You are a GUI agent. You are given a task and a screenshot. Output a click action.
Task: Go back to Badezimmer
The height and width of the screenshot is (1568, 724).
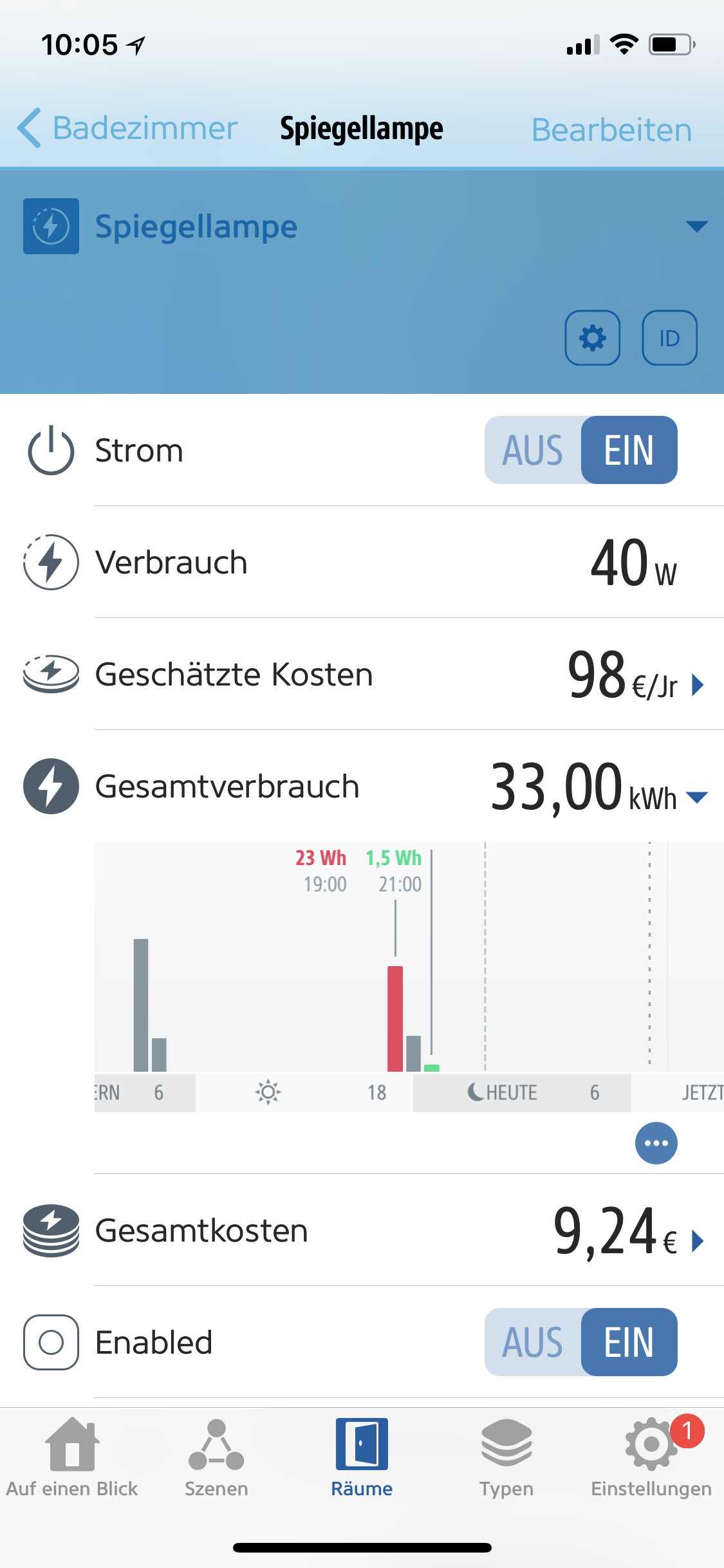coord(129,128)
